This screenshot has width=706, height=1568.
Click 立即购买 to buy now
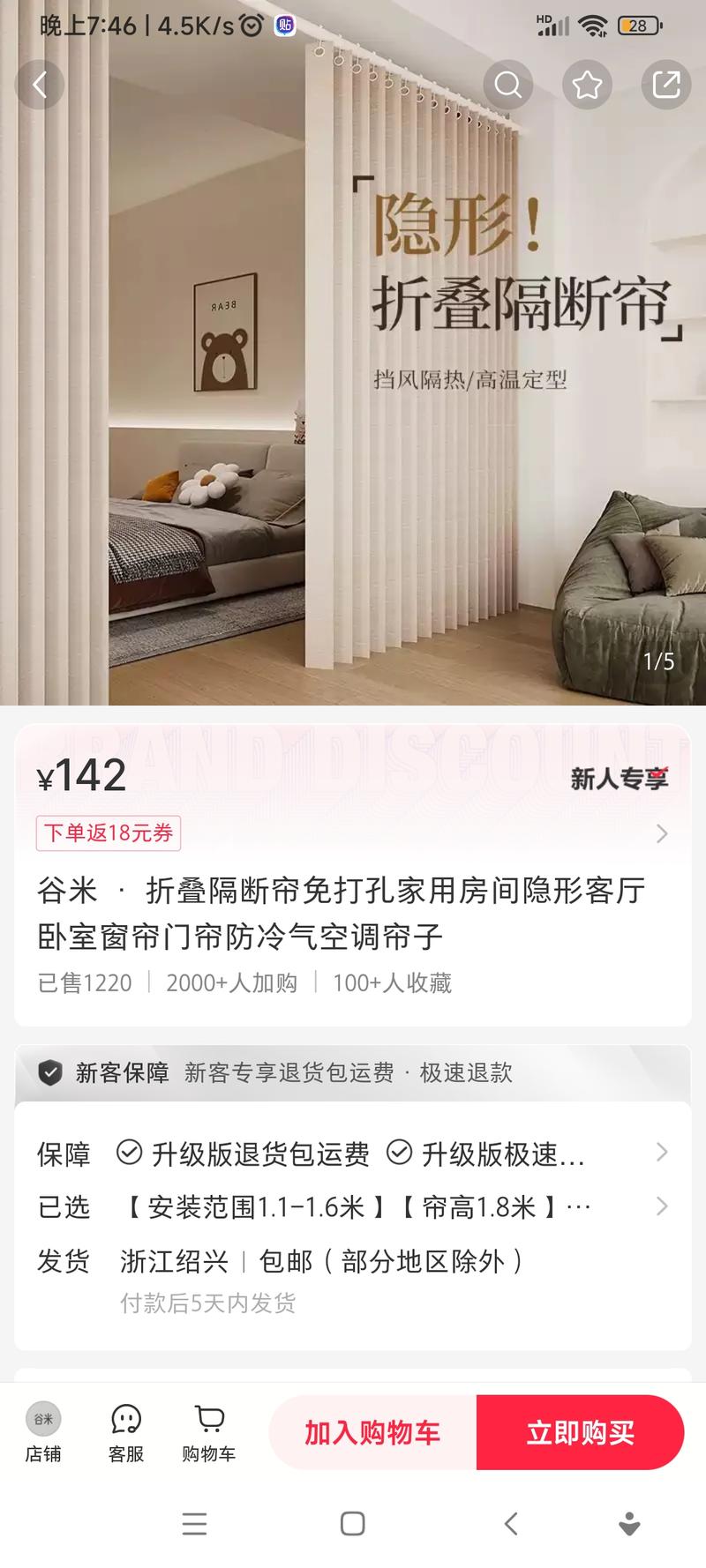tap(582, 1433)
